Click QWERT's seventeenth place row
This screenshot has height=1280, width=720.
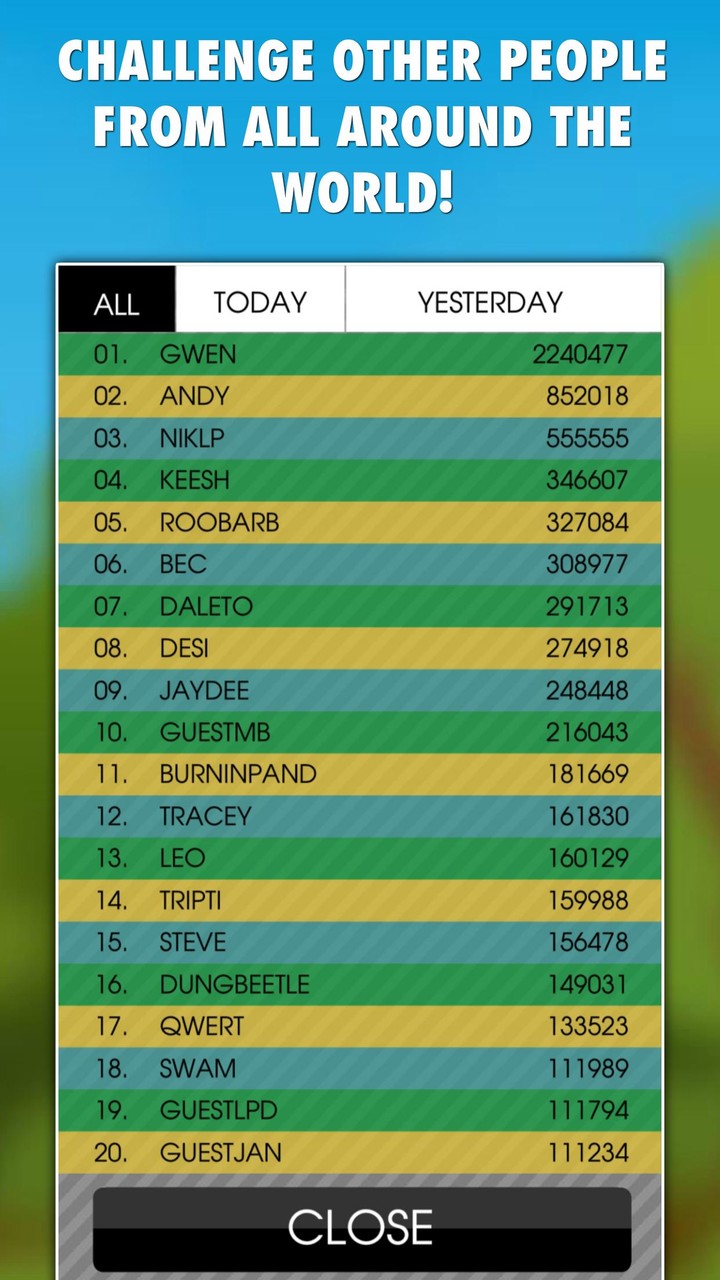point(360,1027)
